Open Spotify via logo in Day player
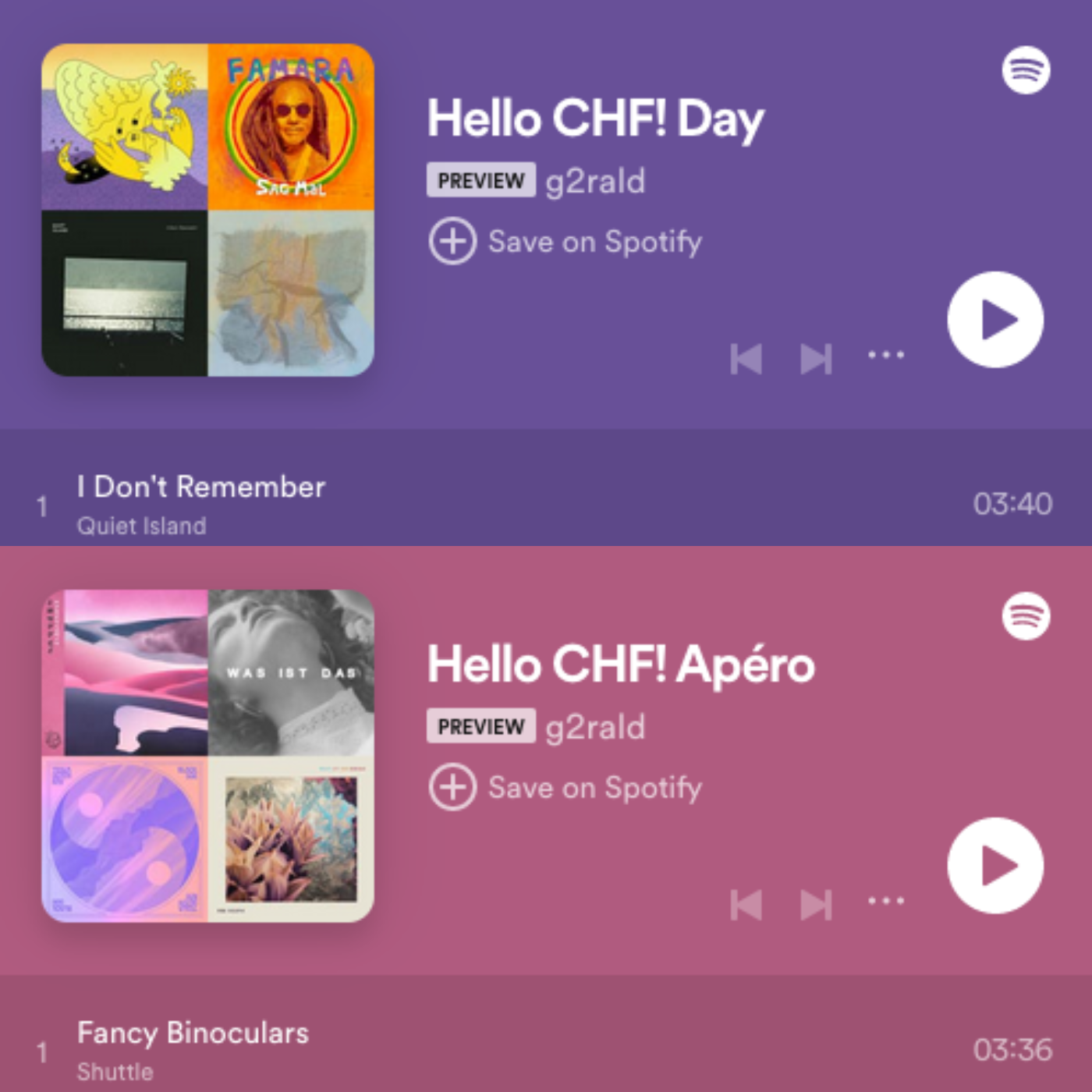 [x=1026, y=70]
